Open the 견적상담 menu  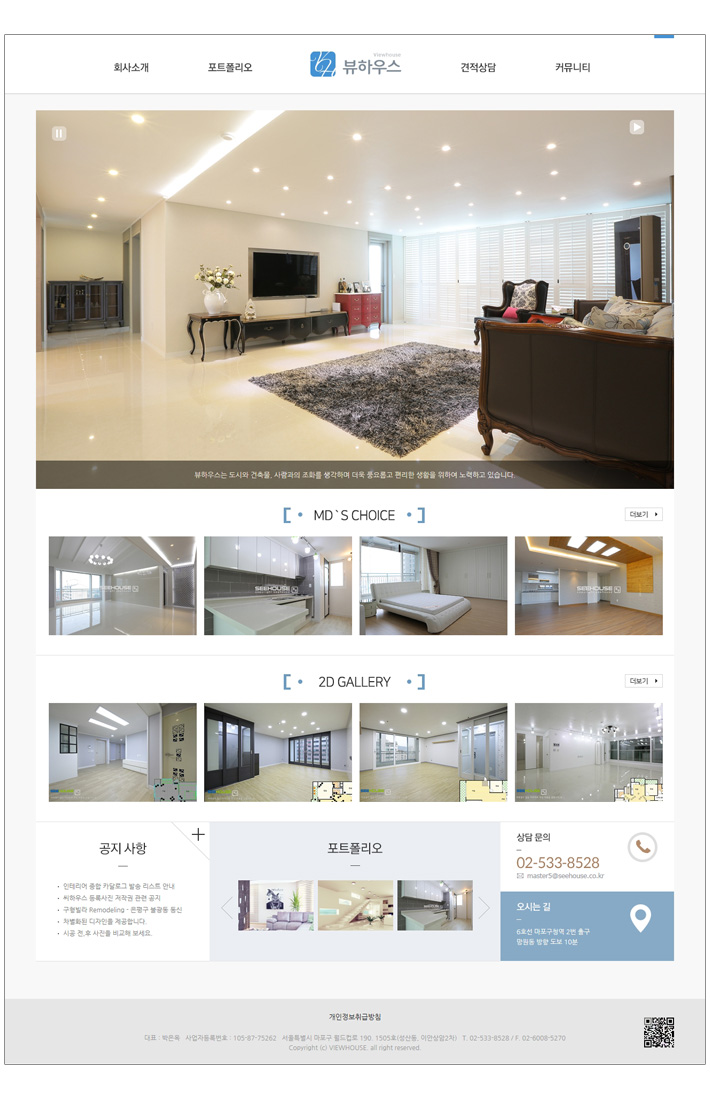tap(478, 68)
